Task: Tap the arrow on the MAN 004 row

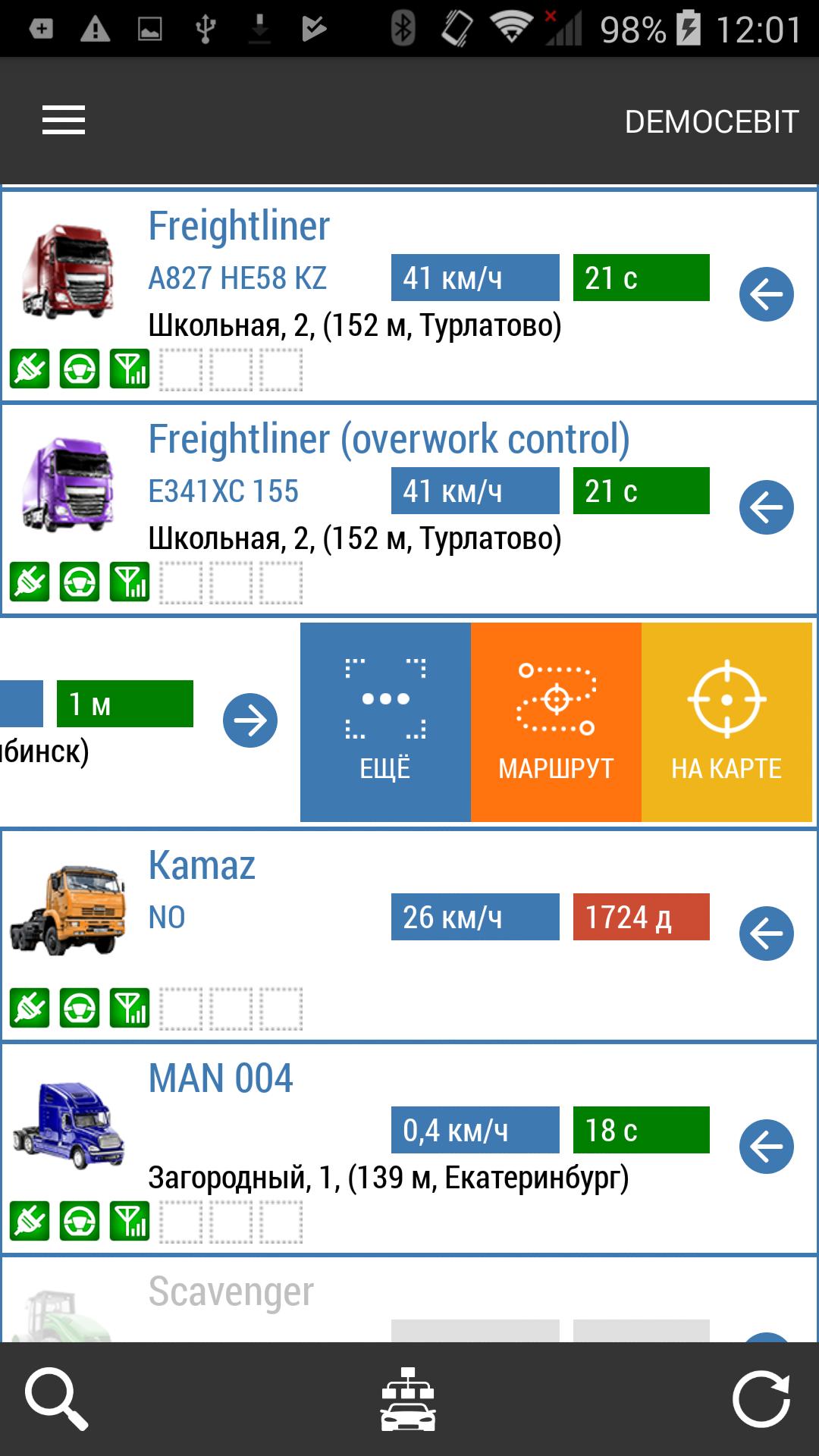Action: pos(766,1147)
